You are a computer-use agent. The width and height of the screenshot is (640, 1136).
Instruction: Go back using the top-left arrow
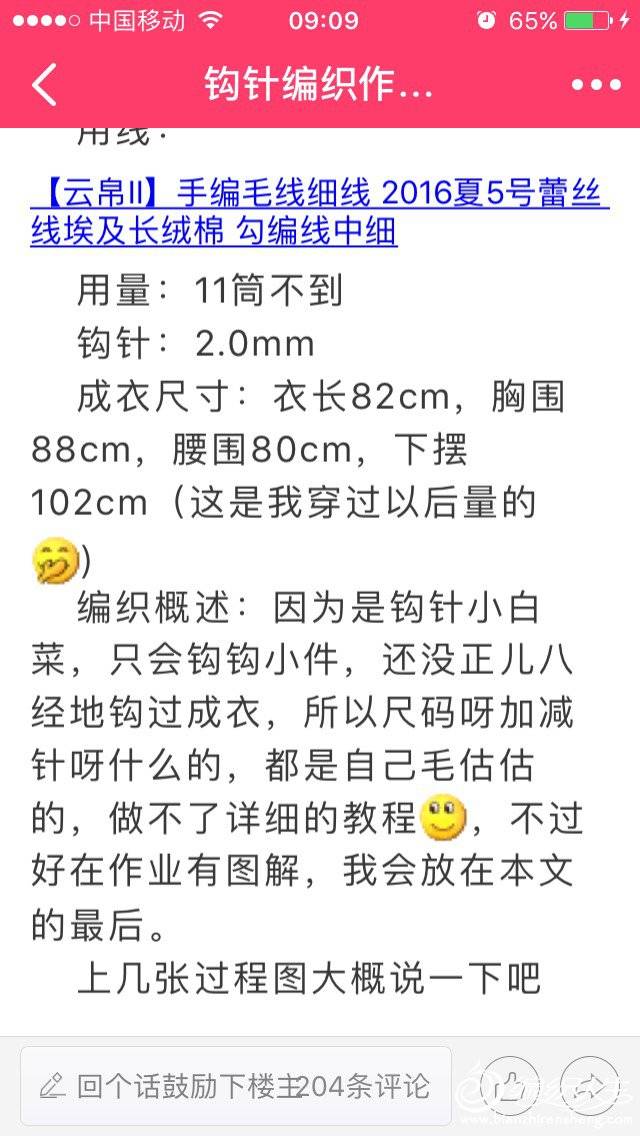pos(44,85)
